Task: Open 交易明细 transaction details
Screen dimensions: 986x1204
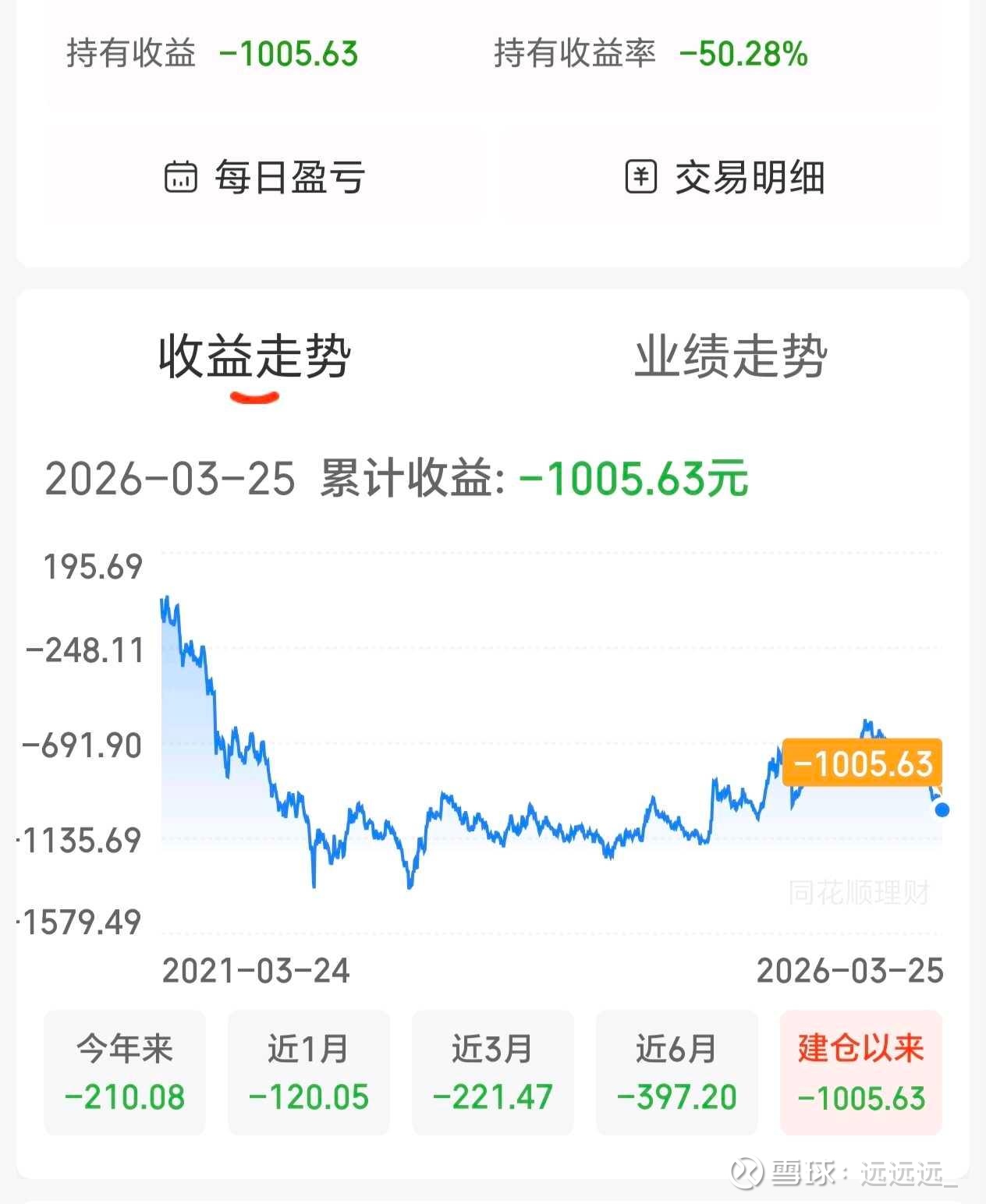Action: 724,177
